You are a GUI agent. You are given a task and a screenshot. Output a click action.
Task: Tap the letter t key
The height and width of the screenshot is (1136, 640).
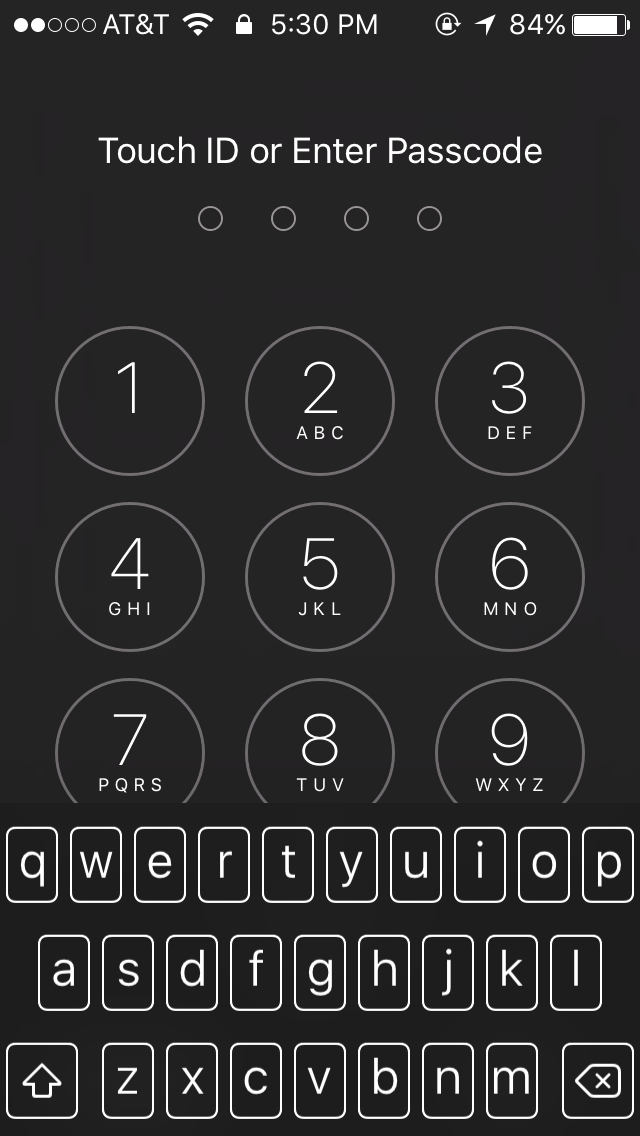pyautogui.click(x=288, y=865)
